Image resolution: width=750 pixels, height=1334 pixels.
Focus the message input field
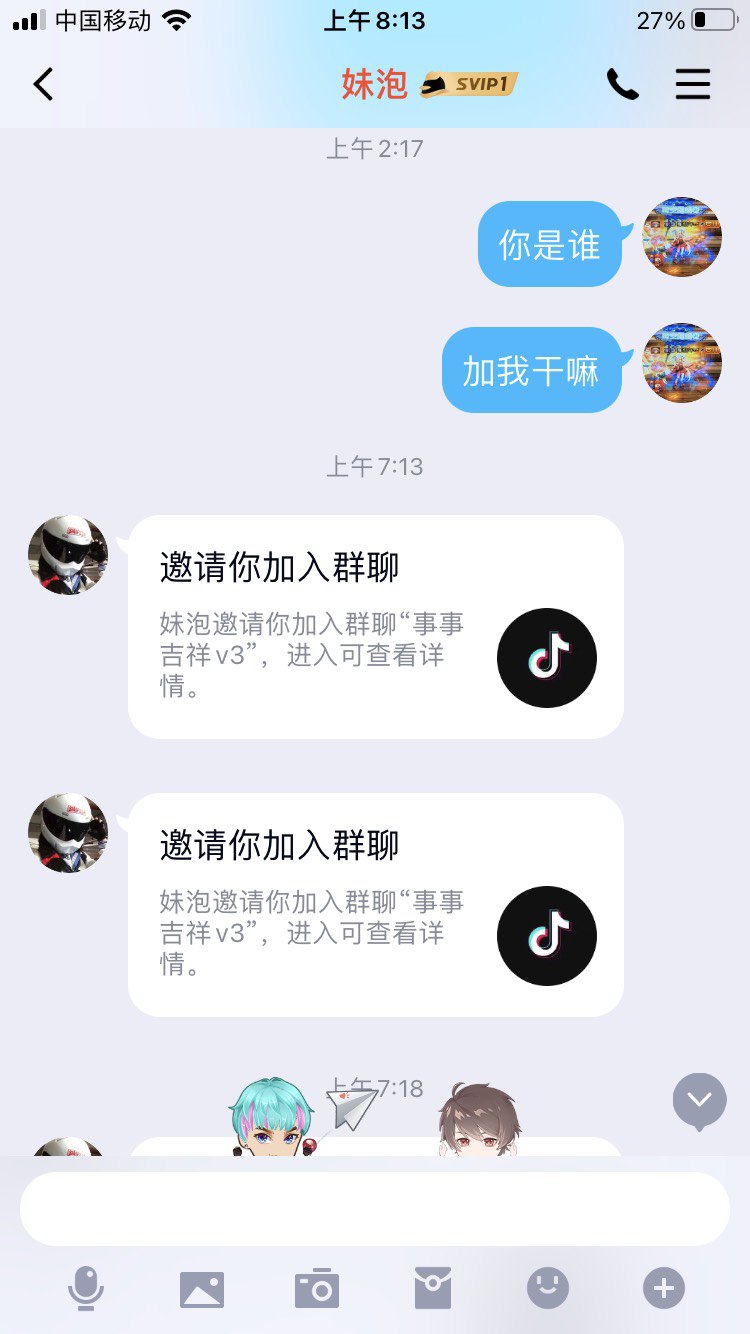coord(375,1209)
